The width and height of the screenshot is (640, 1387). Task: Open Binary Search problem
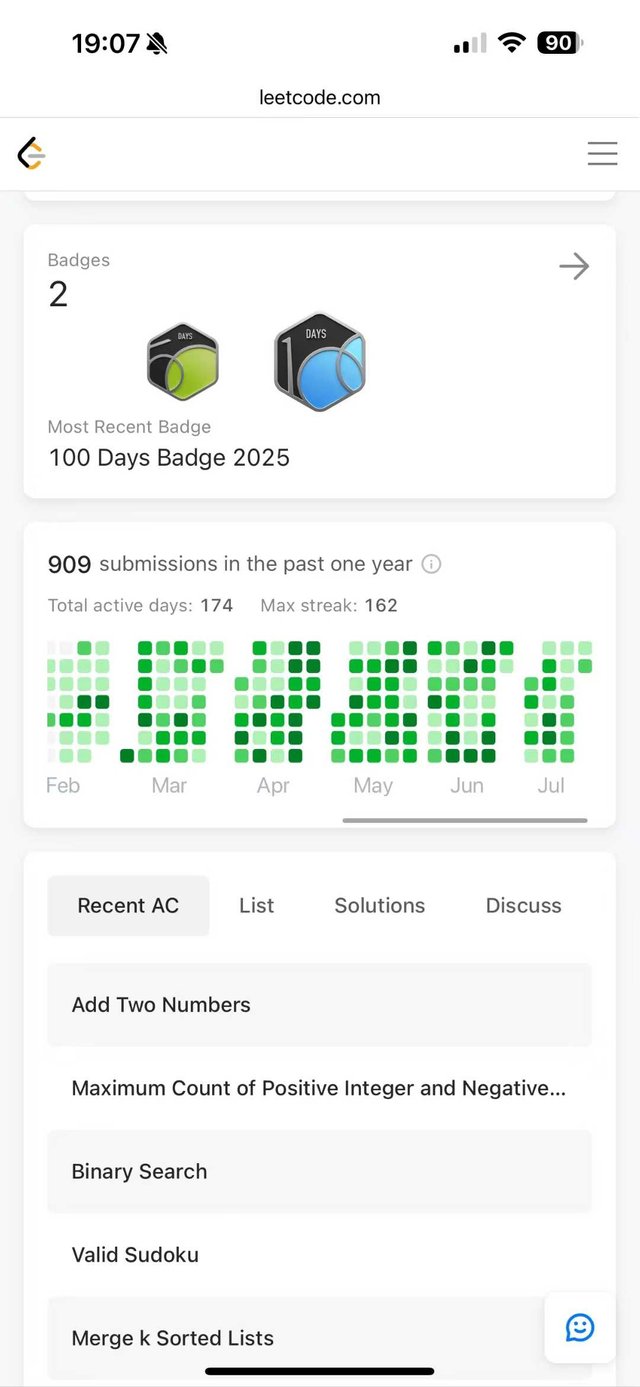click(319, 1172)
